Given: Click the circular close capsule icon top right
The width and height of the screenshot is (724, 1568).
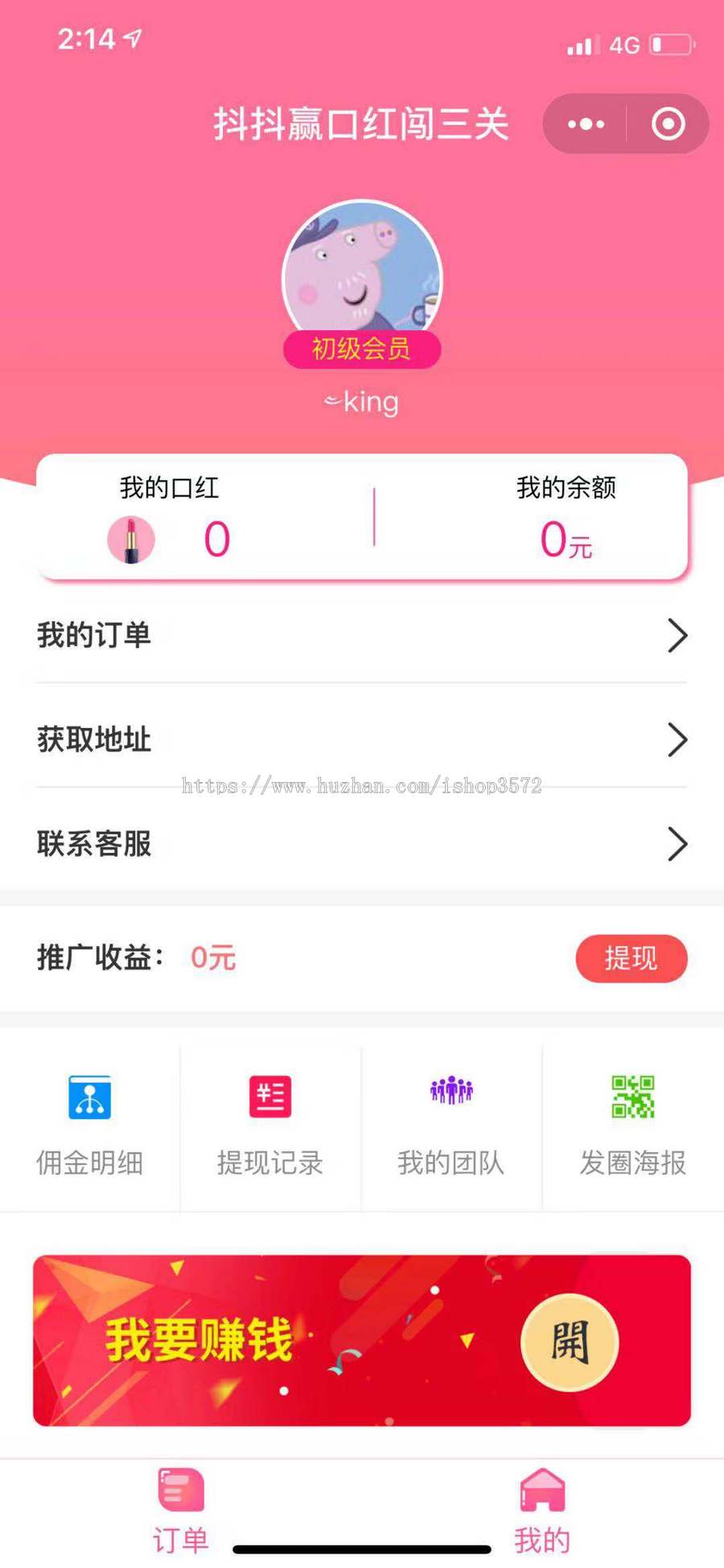Looking at the screenshot, I should coord(668,123).
